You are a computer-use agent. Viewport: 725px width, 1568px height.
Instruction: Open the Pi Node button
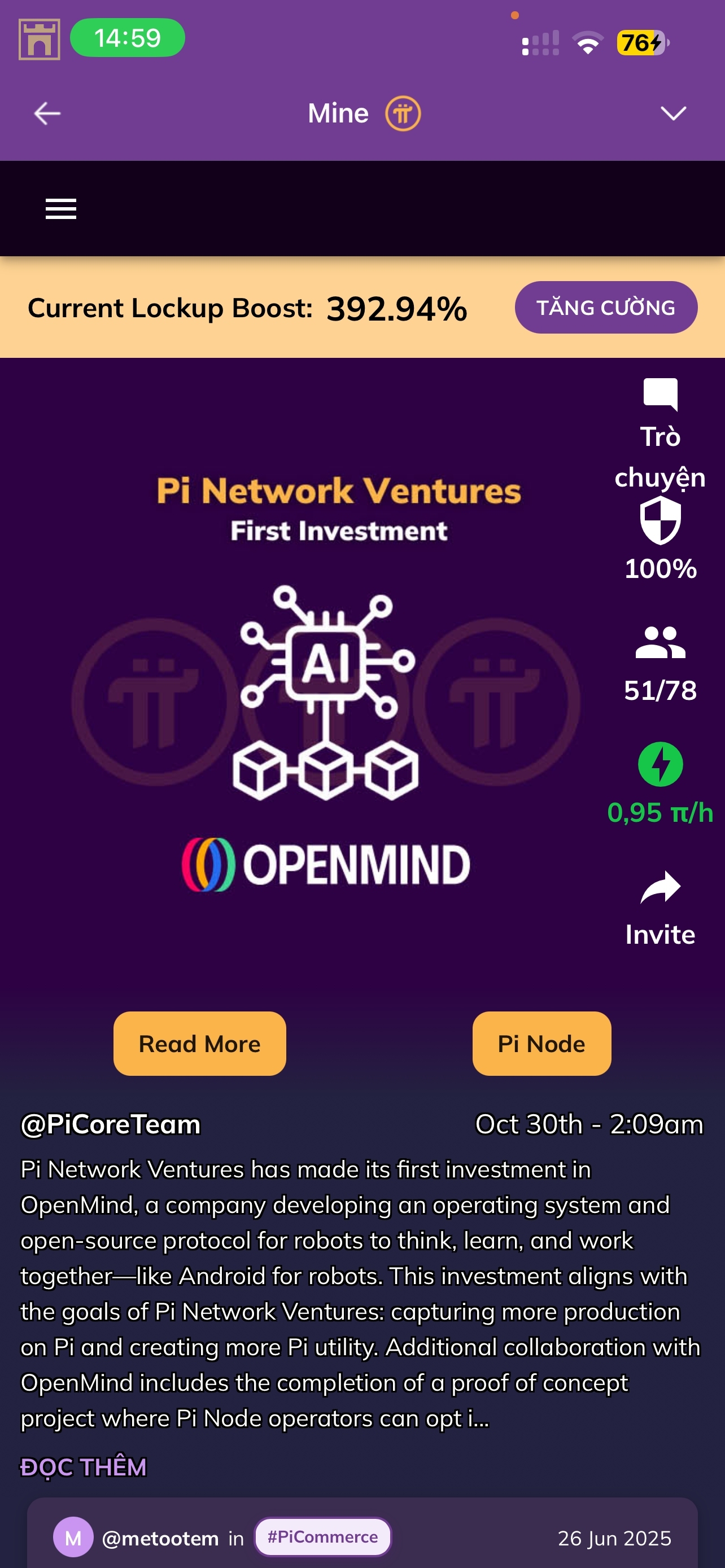[541, 1043]
